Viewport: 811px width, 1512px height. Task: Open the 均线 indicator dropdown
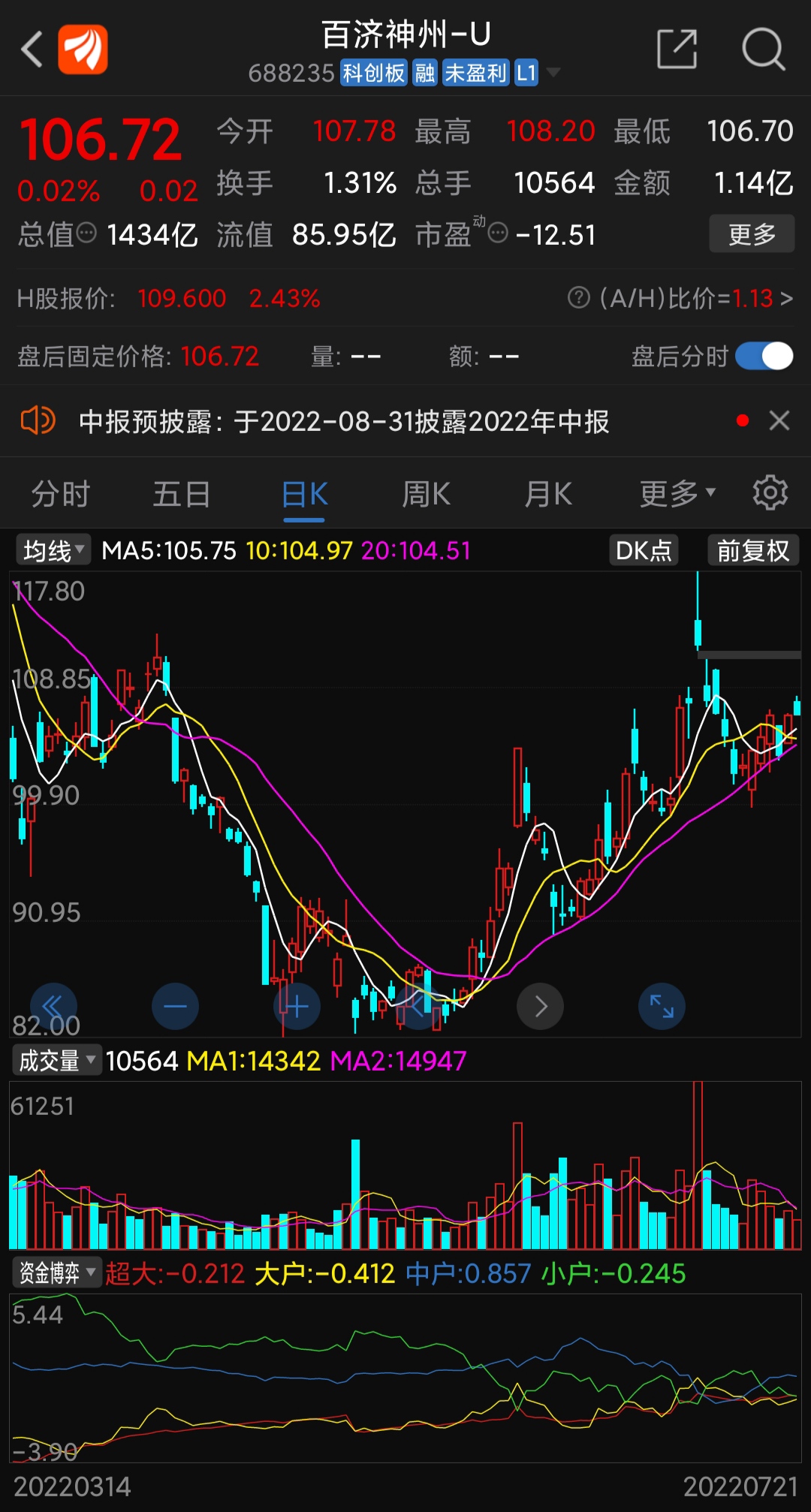53,550
